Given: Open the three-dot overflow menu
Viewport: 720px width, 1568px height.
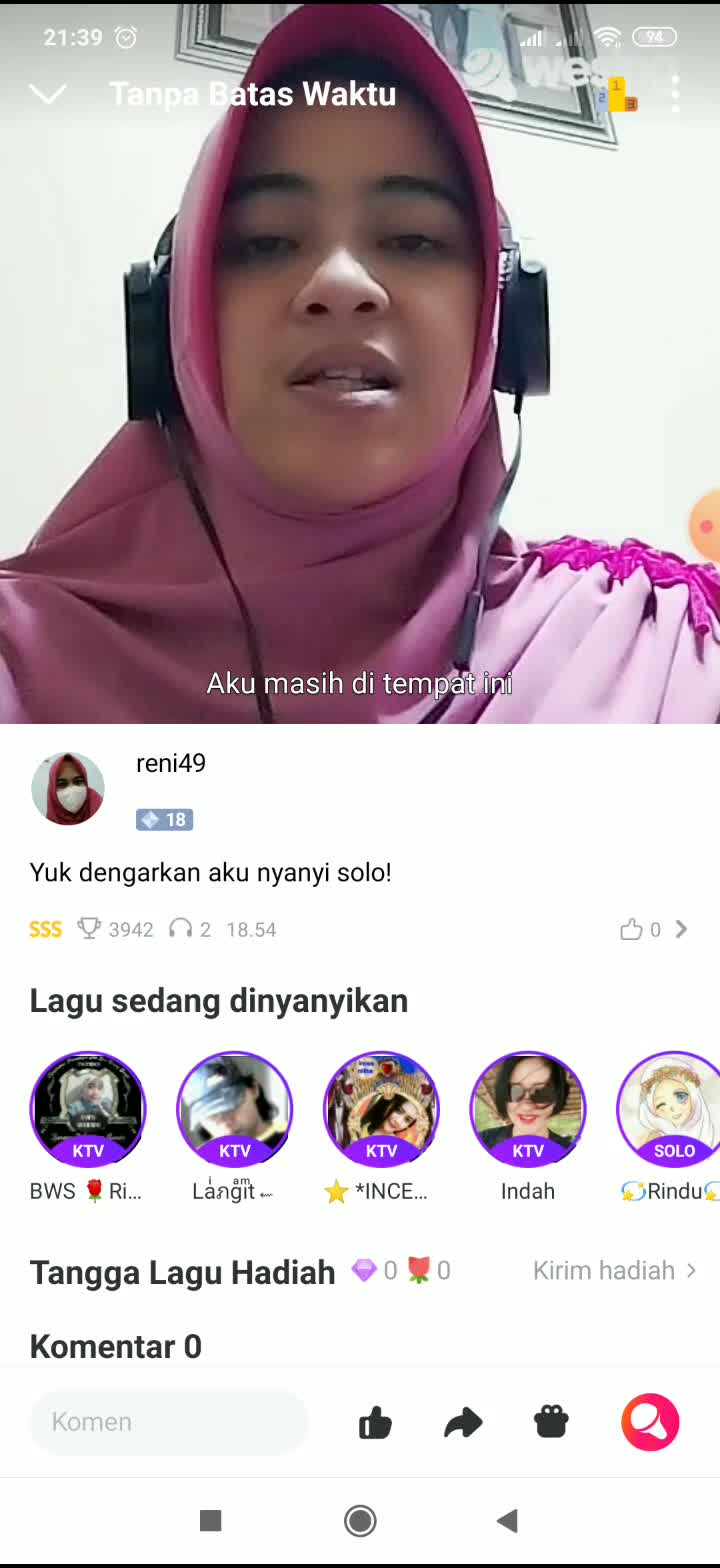Looking at the screenshot, I should pos(676,94).
